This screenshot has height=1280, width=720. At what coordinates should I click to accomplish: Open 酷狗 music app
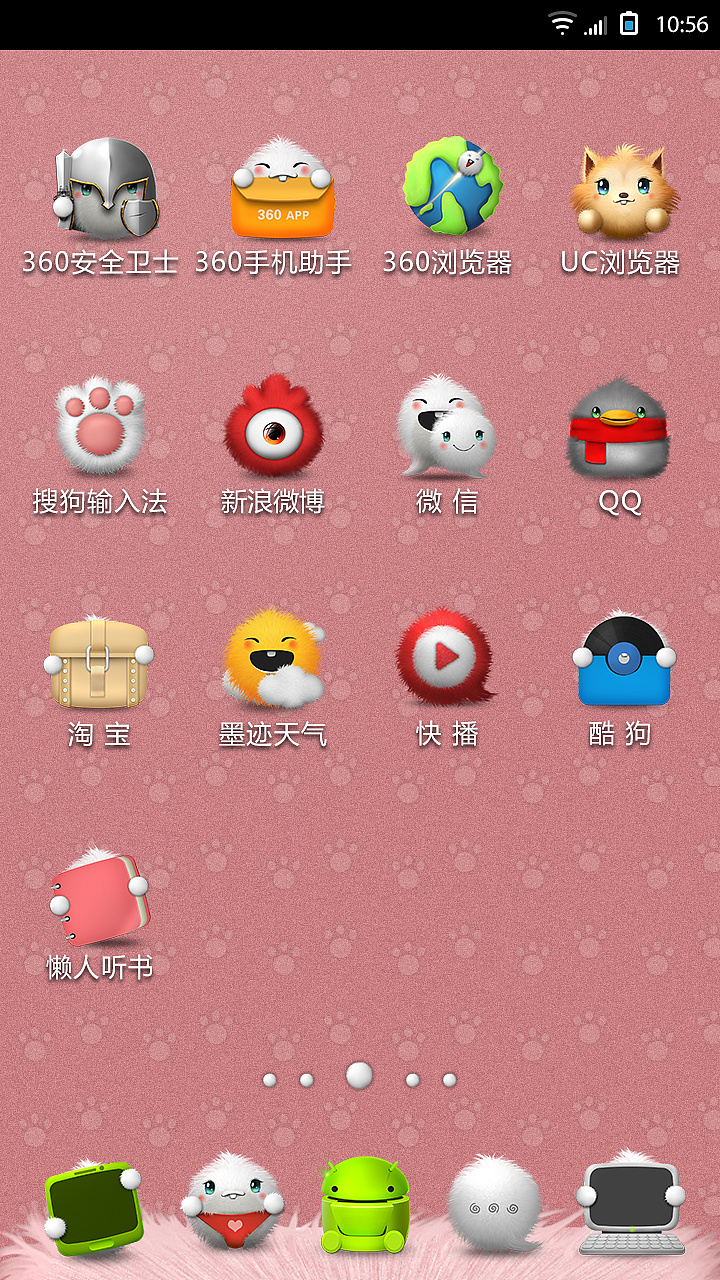point(622,662)
